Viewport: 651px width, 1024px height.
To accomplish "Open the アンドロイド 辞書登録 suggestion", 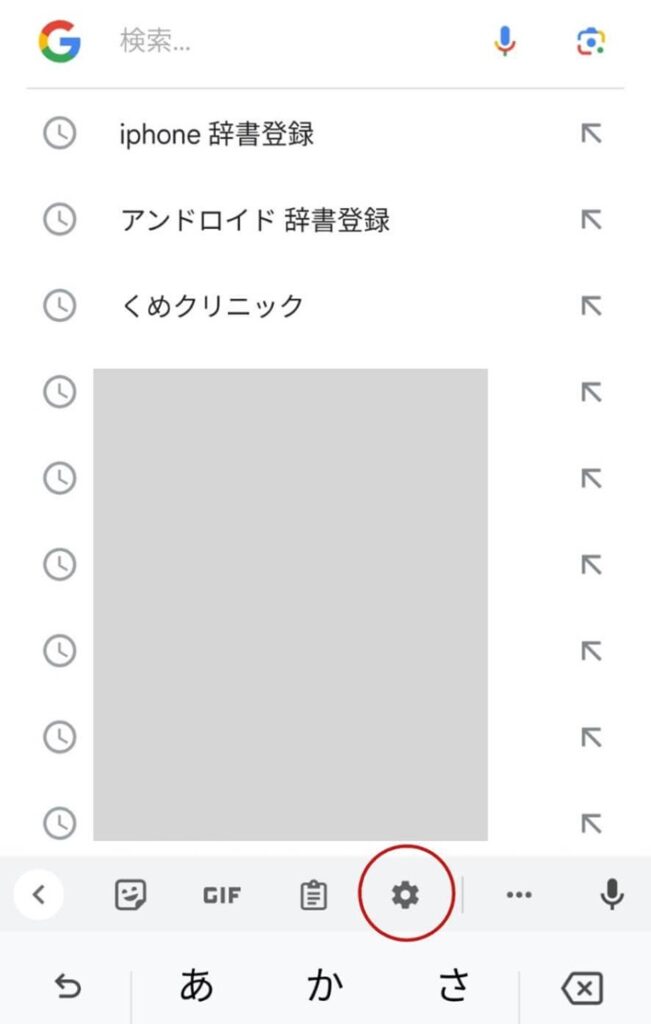I will [255, 220].
